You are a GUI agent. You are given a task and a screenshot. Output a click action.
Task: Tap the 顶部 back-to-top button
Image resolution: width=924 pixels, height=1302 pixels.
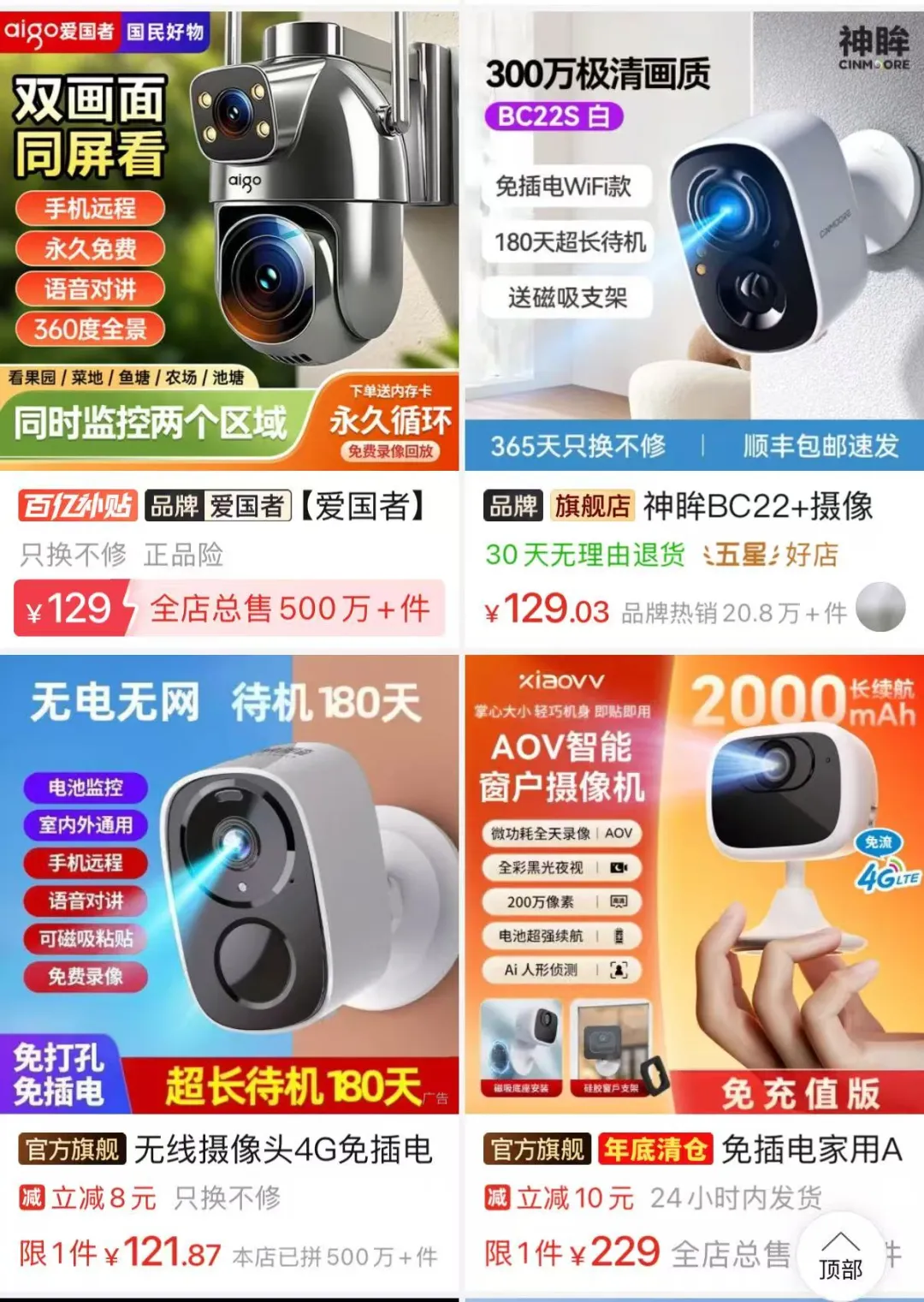[x=839, y=1257]
